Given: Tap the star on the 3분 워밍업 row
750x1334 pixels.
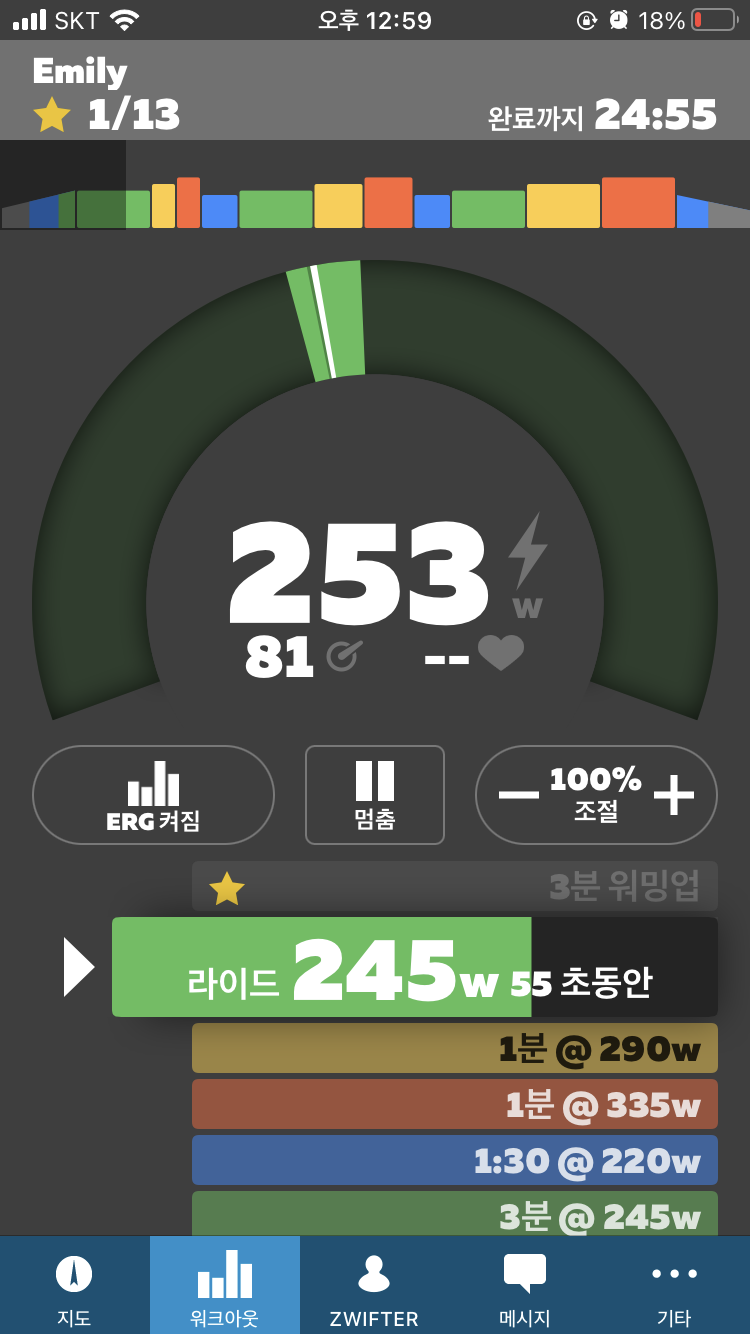Looking at the screenshot, I should click(226, 887).
